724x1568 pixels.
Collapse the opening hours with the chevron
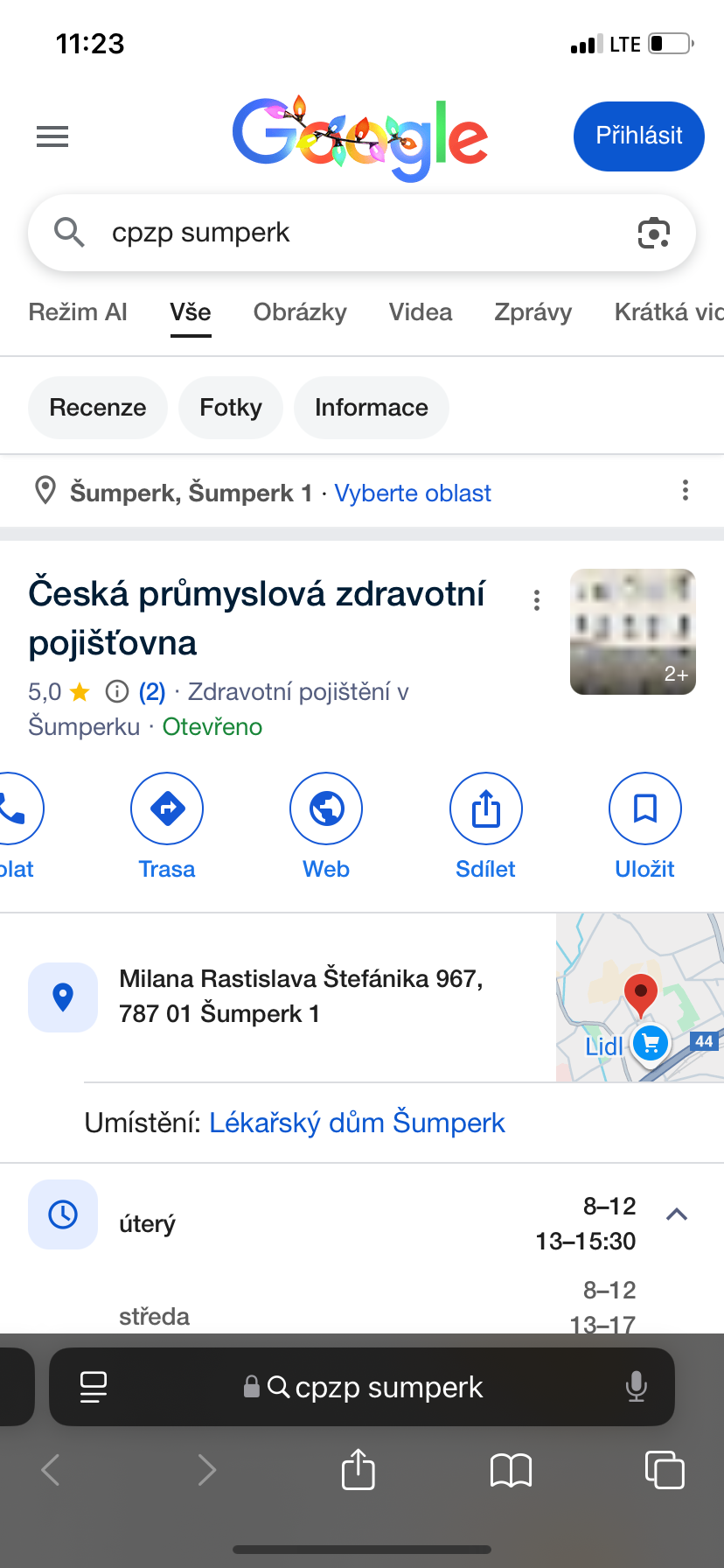pyautogui.click(x=675, y=1214)
